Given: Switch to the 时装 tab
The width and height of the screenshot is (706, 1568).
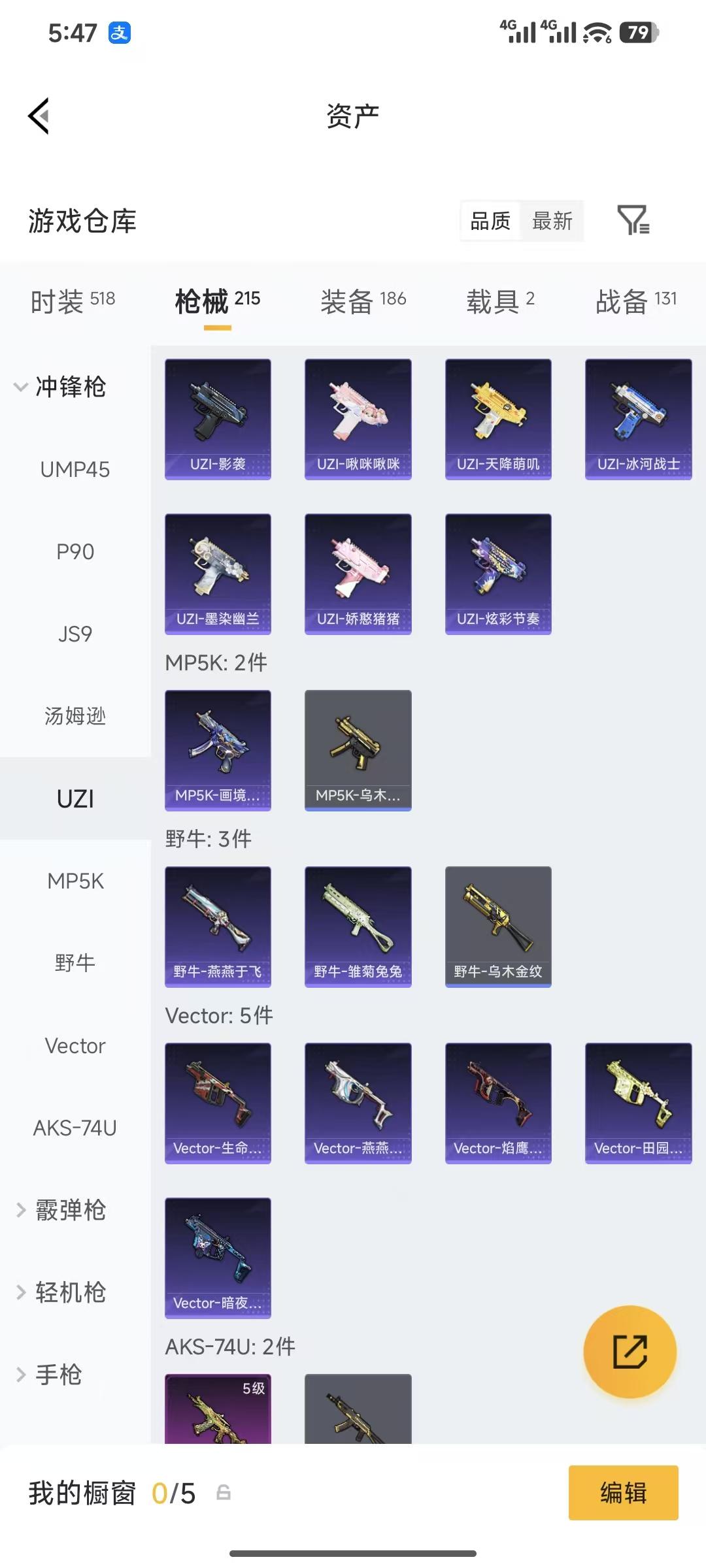Looking at the screenshot, I should [73, 301].
